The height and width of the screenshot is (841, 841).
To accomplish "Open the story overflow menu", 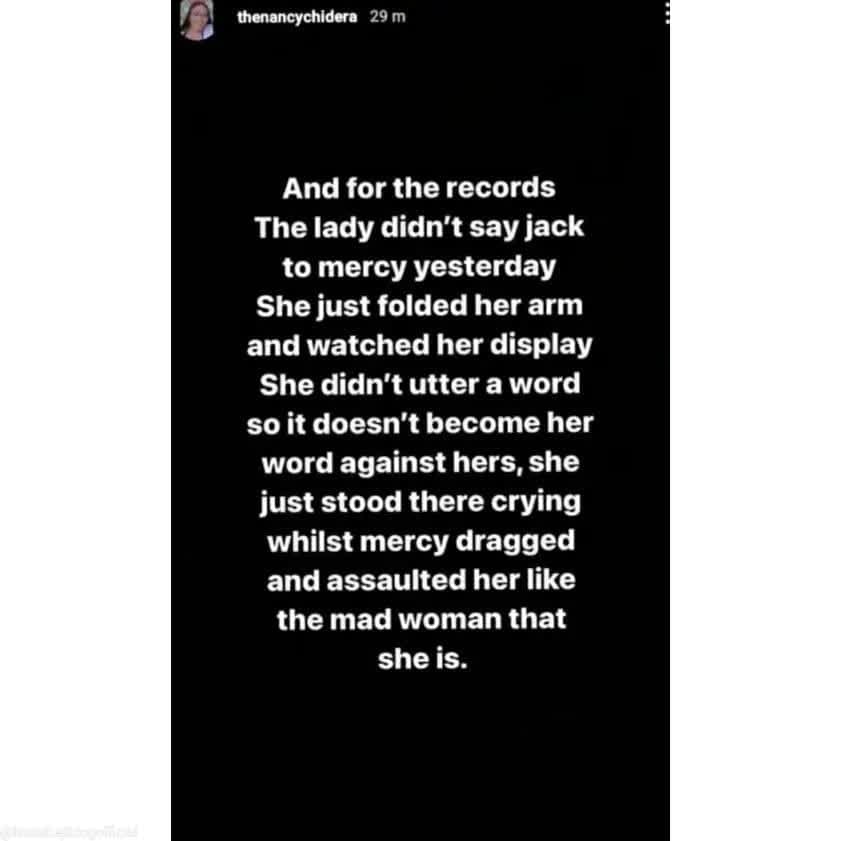I will click(667, 13).
